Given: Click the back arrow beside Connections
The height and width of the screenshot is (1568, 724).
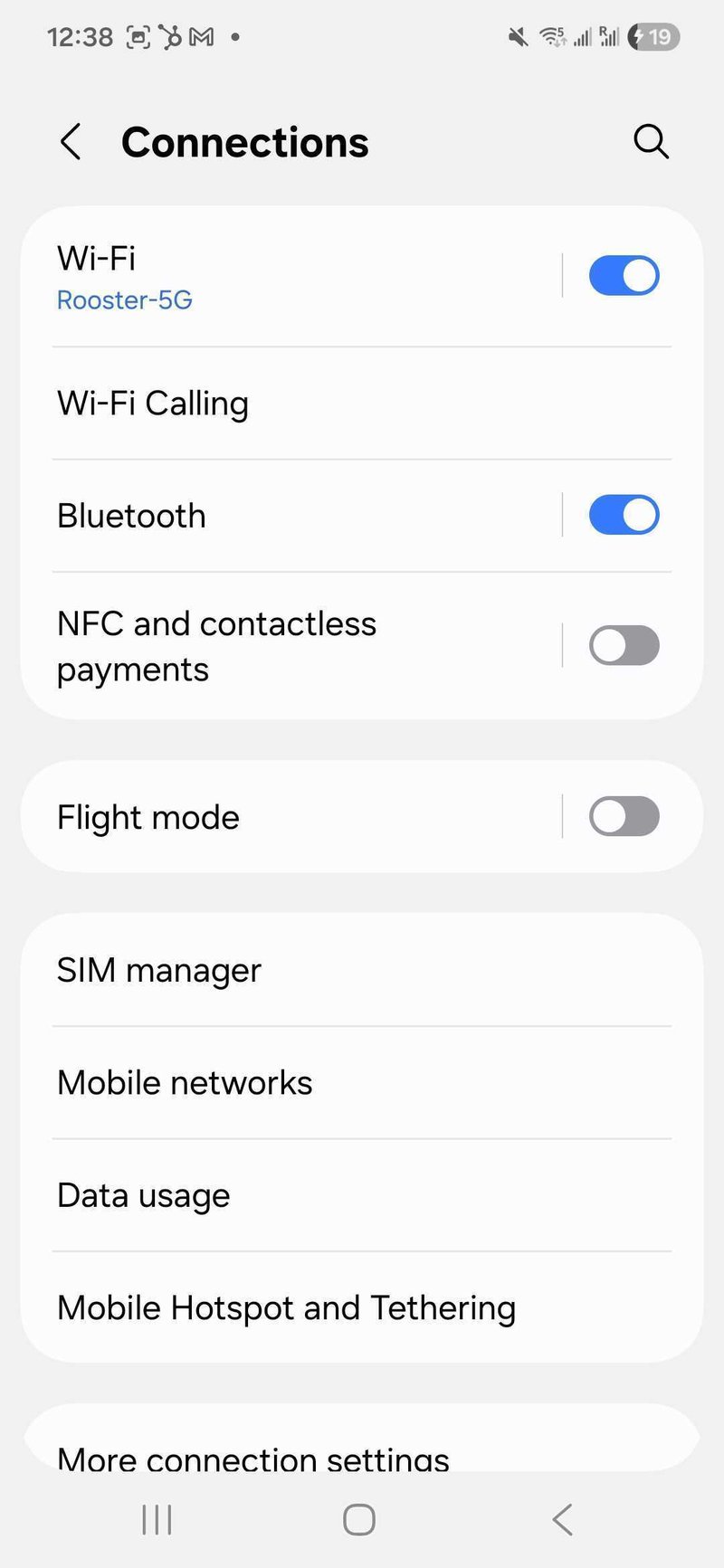Looking at the screenshot, I should pos(71,142).
